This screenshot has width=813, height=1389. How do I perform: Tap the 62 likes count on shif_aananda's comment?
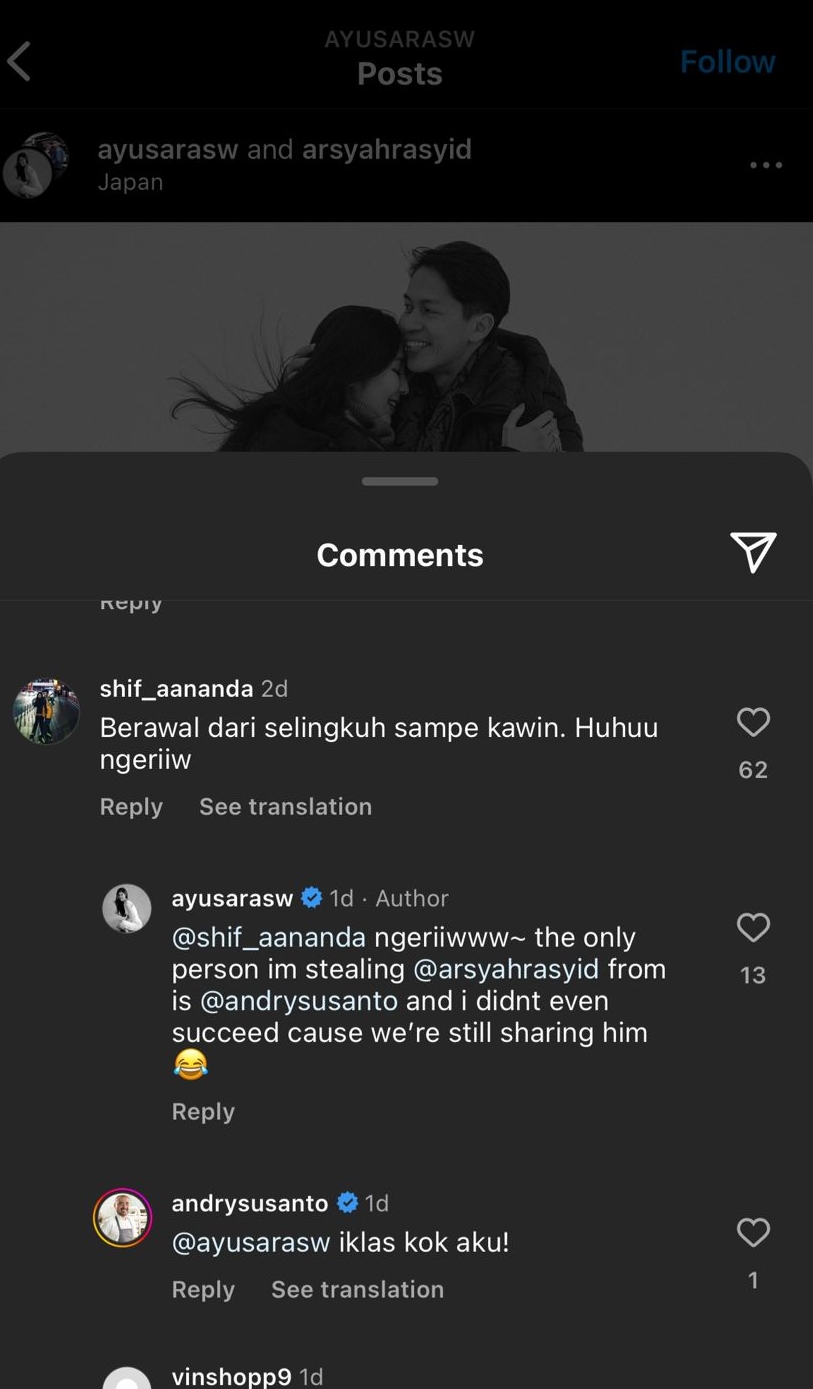click(x=752, y=769)
